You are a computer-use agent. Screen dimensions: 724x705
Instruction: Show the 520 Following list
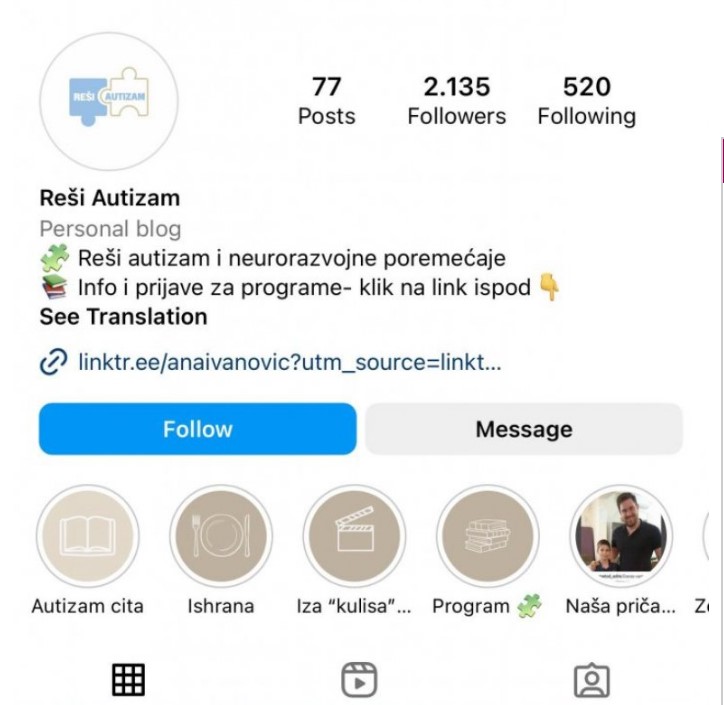pyautogui.click(x=586, y=101)
